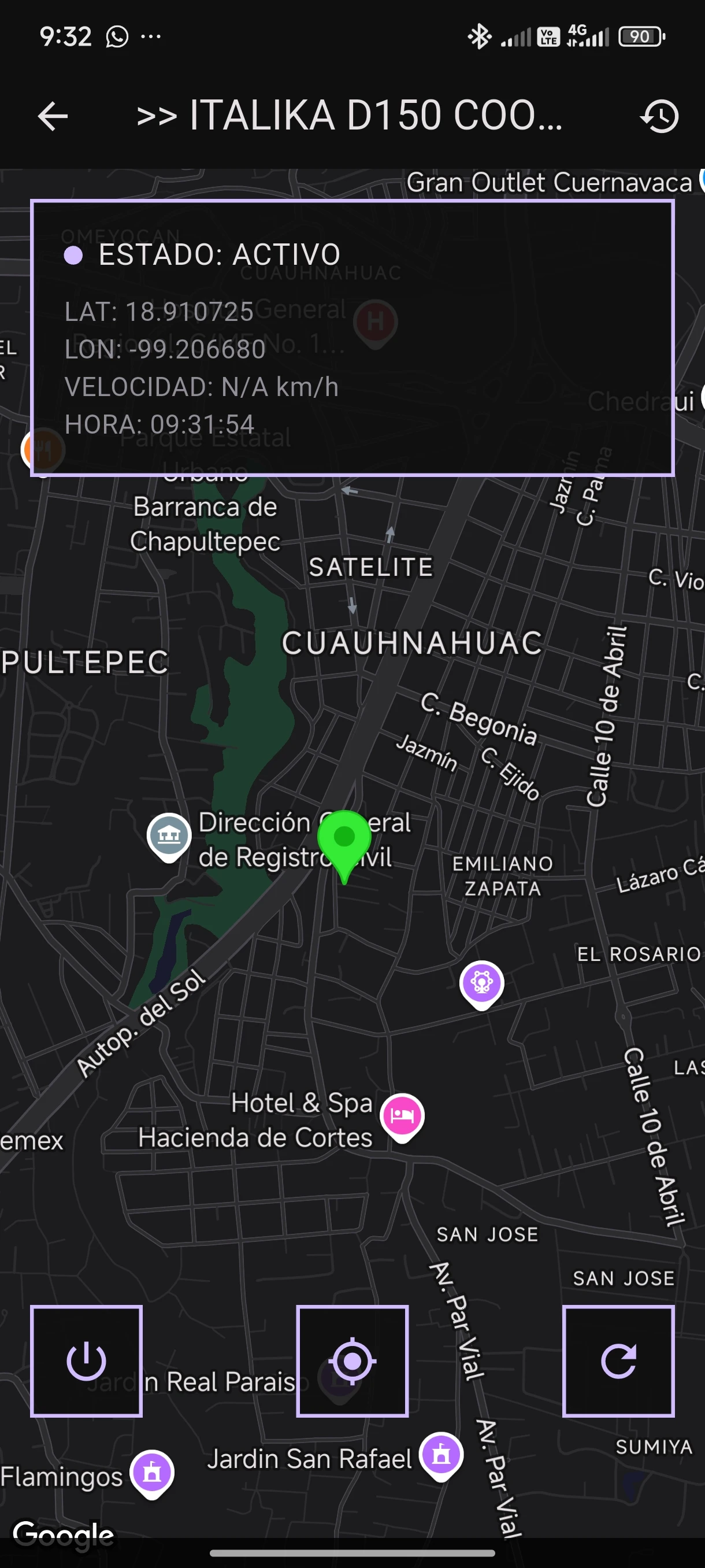Select the VELOCIDAD speed reading
Viewport: 705px width, 1568px height.
pos(202,387)
